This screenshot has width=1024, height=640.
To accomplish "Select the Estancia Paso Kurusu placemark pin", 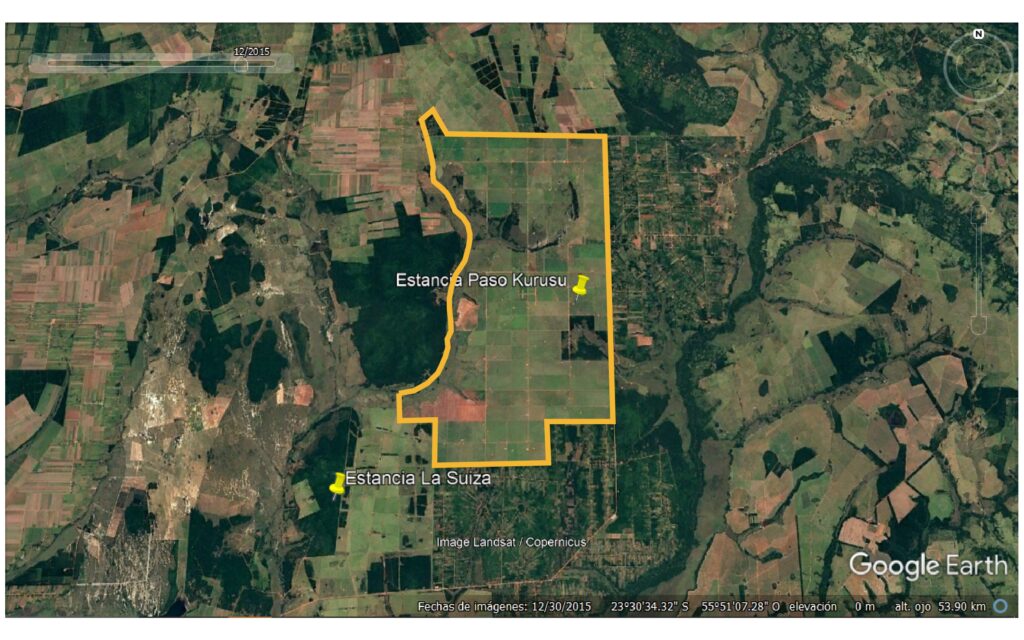I will [x=580, y=287].
